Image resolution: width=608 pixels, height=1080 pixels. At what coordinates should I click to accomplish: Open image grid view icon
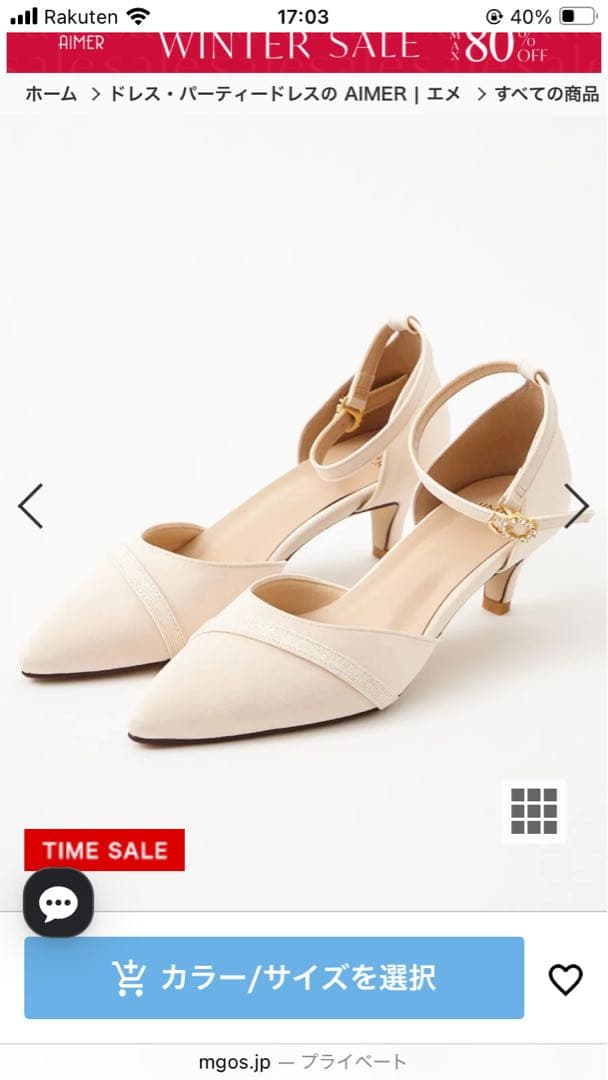[534, 811]
